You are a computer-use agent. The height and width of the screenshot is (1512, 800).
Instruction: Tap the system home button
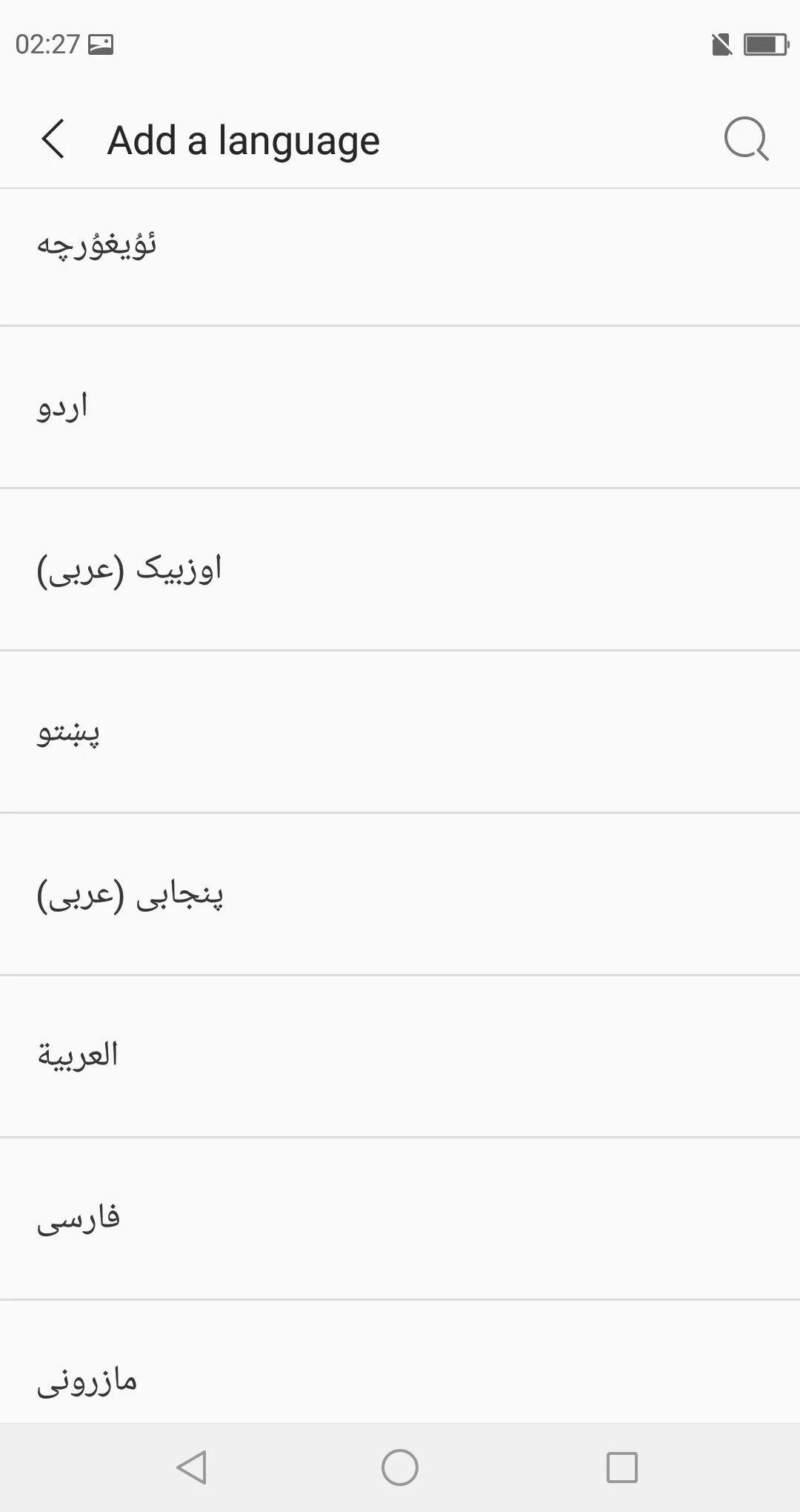pyautogui.click(x=400, y=1468)
